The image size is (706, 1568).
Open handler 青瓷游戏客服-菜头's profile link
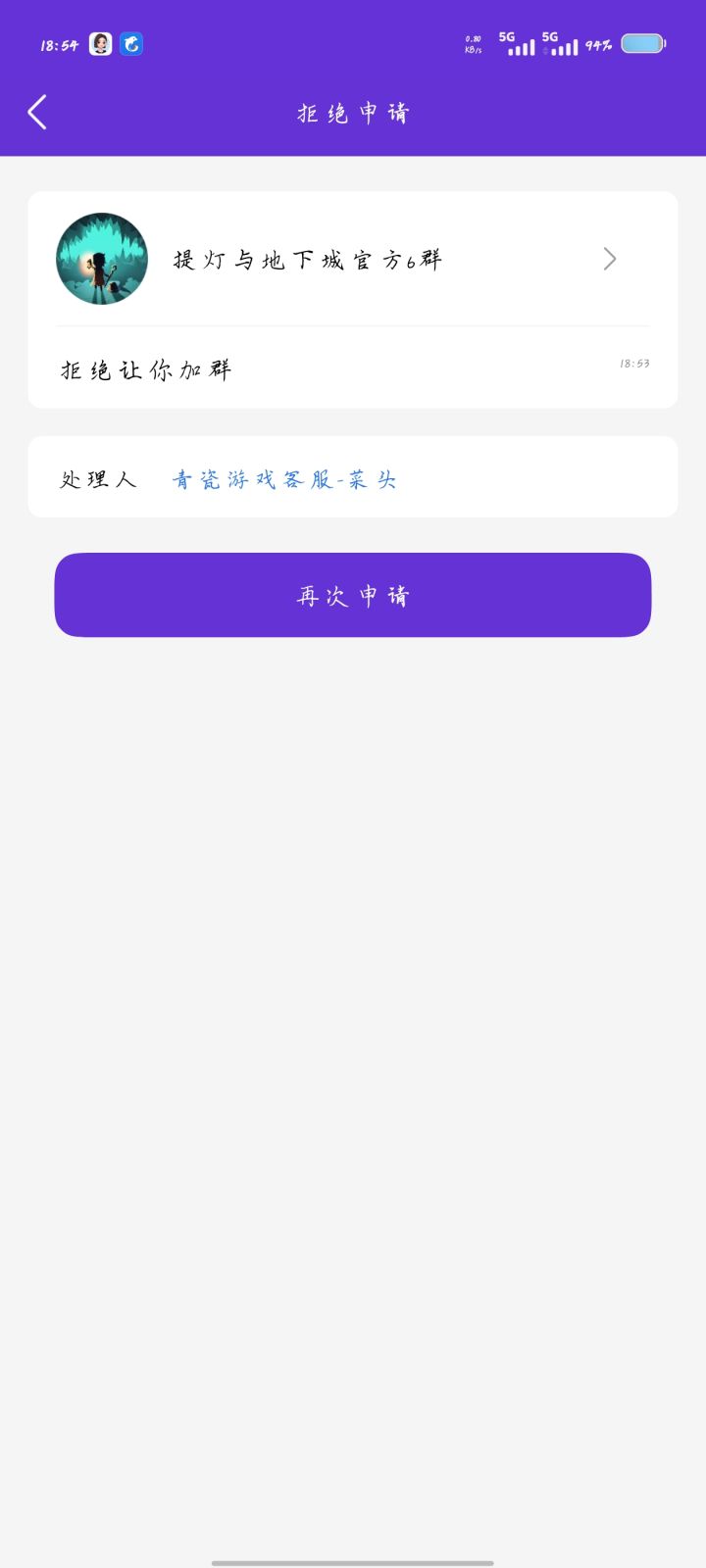(284, 479)
